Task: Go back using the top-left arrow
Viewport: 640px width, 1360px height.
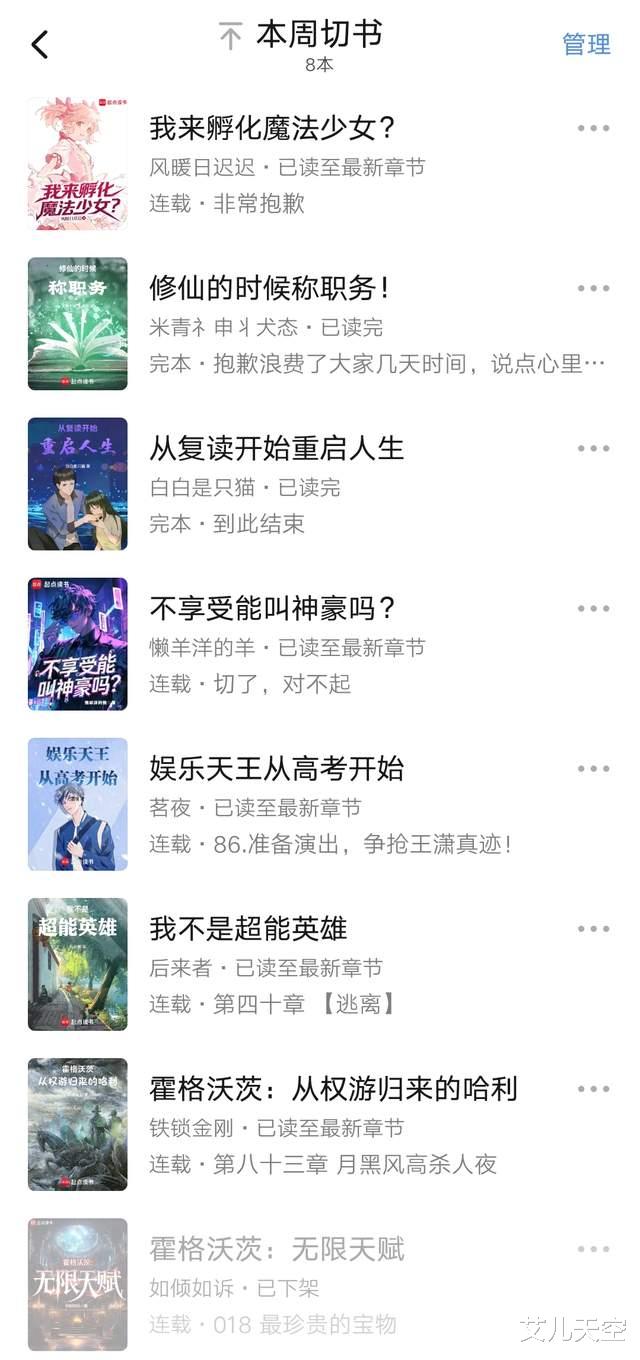Action: [40, 44]
